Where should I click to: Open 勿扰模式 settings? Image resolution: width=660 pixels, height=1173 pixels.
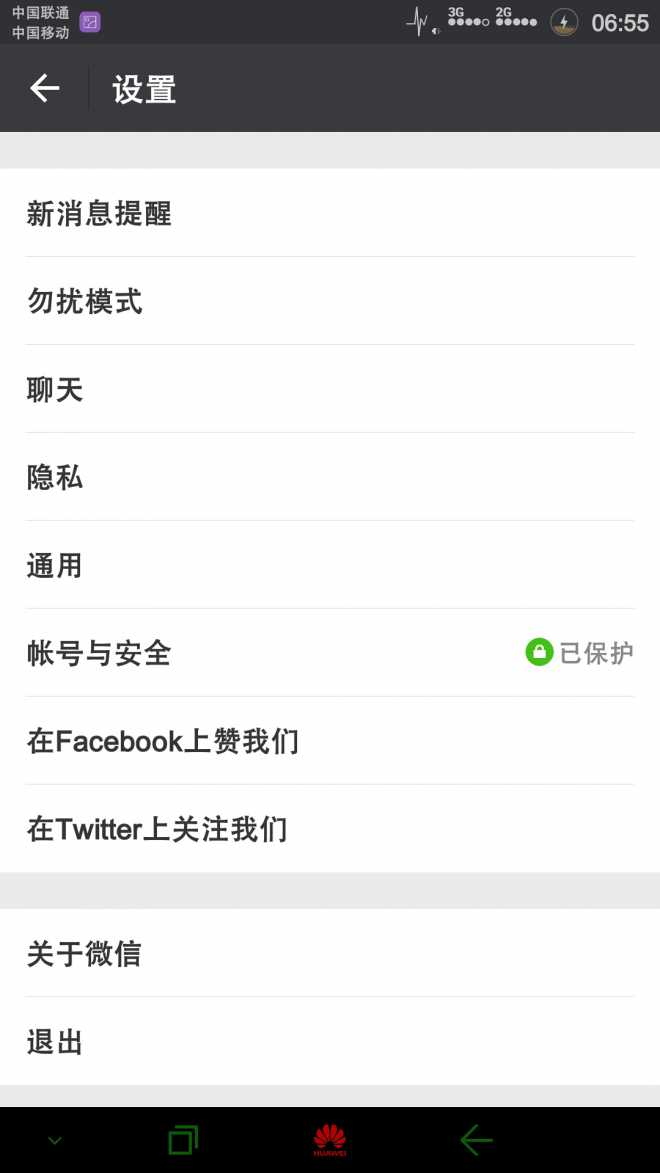point(330,301)
